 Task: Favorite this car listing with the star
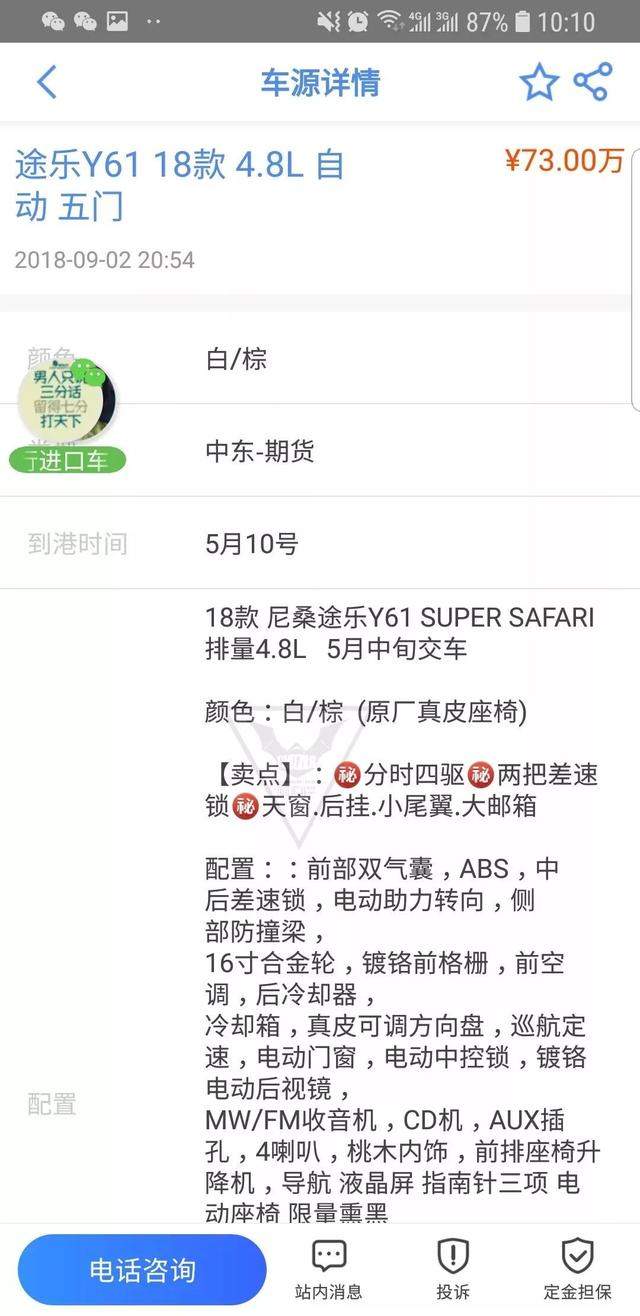539,83
